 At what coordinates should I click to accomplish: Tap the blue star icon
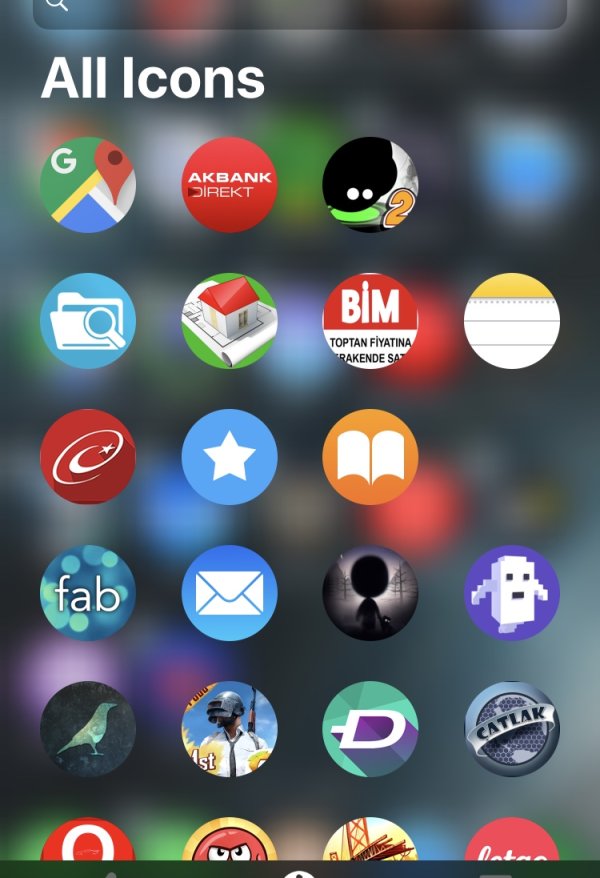[229, 457]
